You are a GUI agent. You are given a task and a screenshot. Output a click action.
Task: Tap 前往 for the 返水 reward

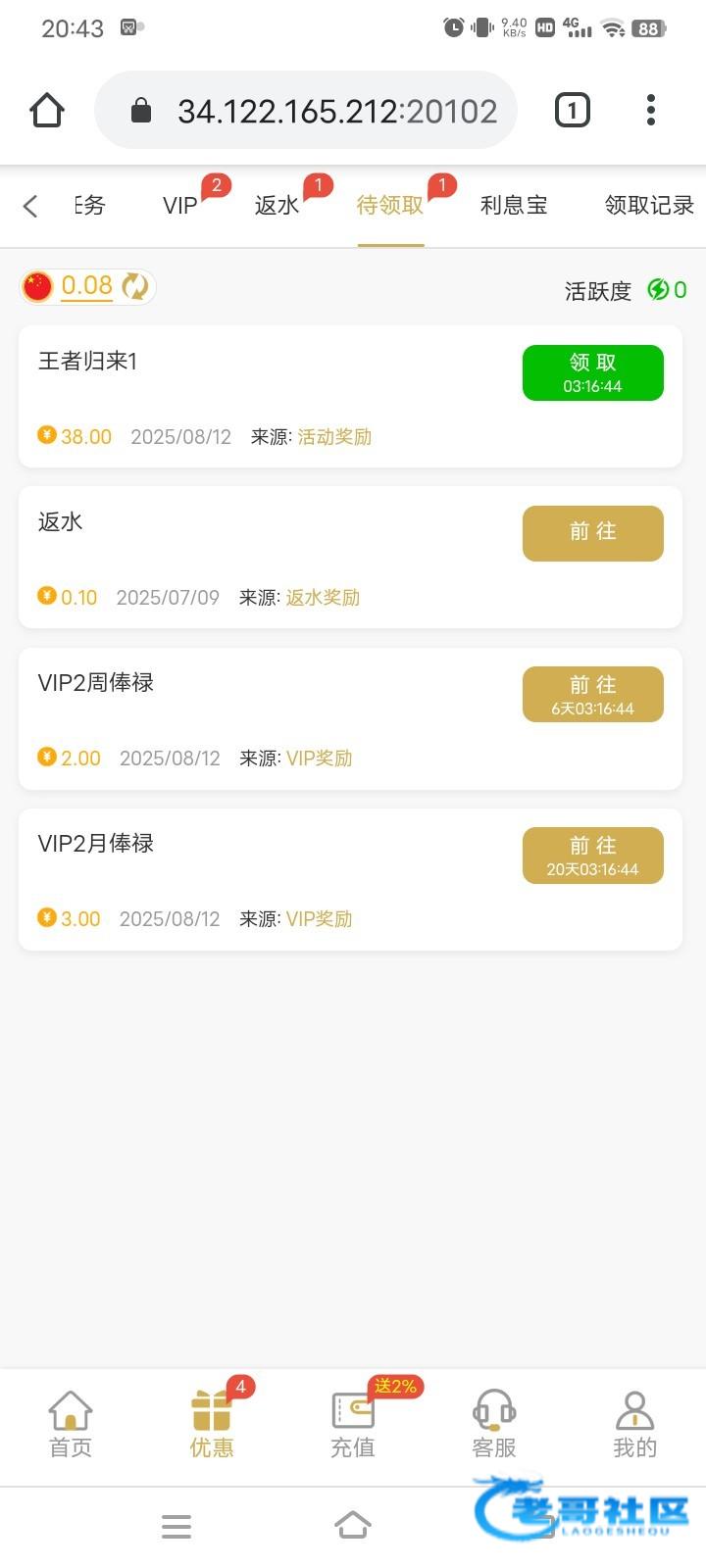point(592,533)
